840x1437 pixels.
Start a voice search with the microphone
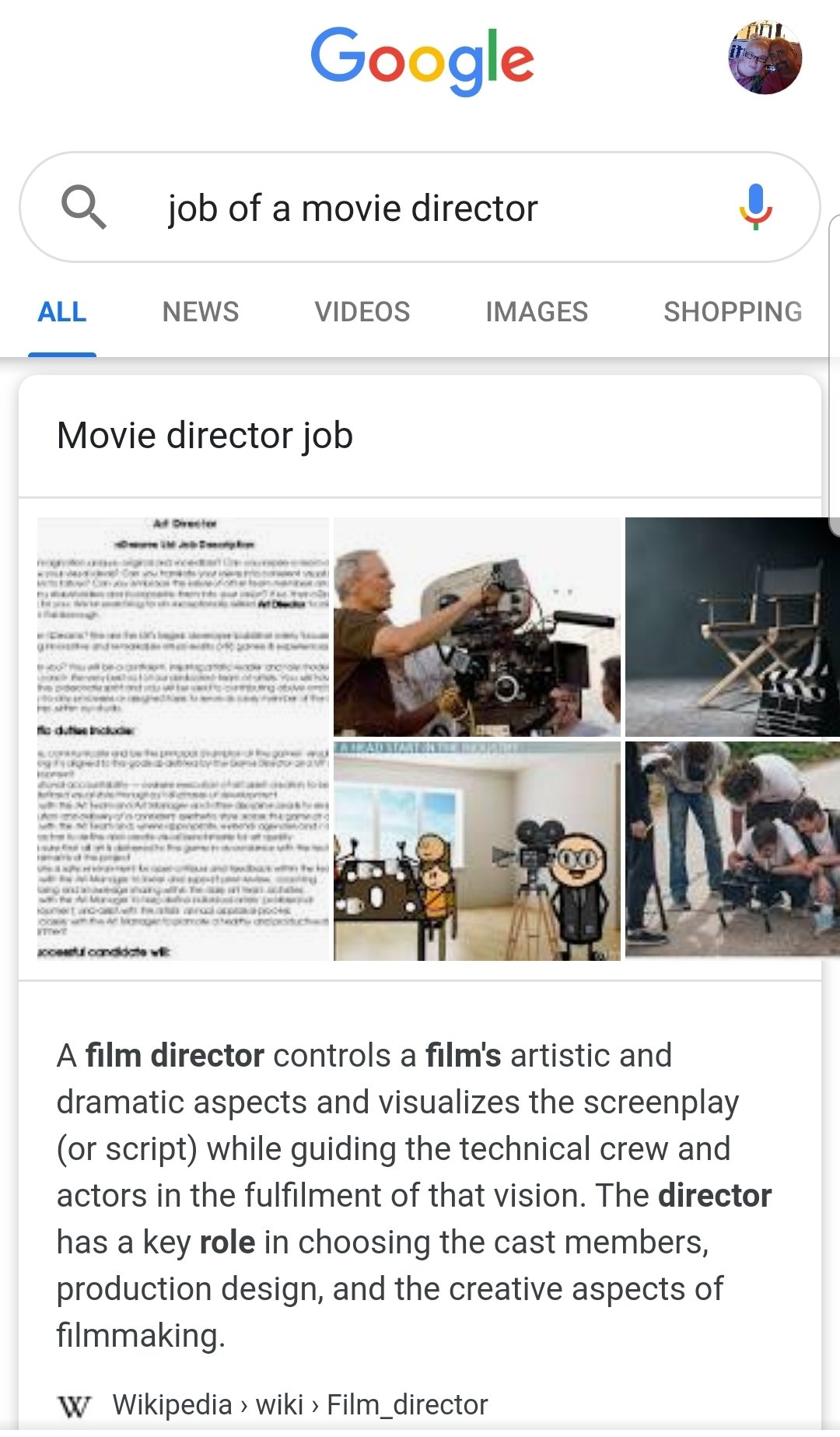coord(754,207)
